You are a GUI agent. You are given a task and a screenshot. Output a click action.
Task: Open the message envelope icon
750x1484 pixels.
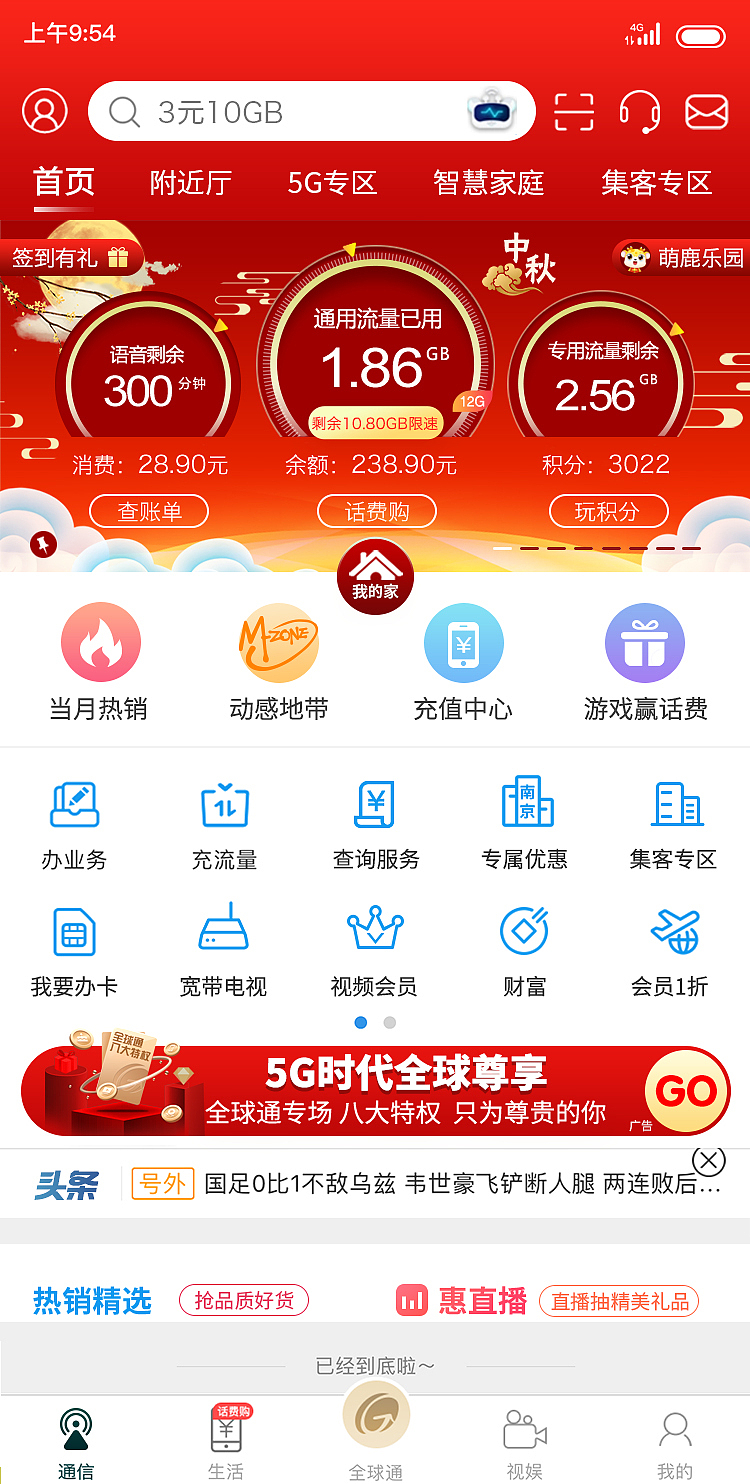click(707, 112)
